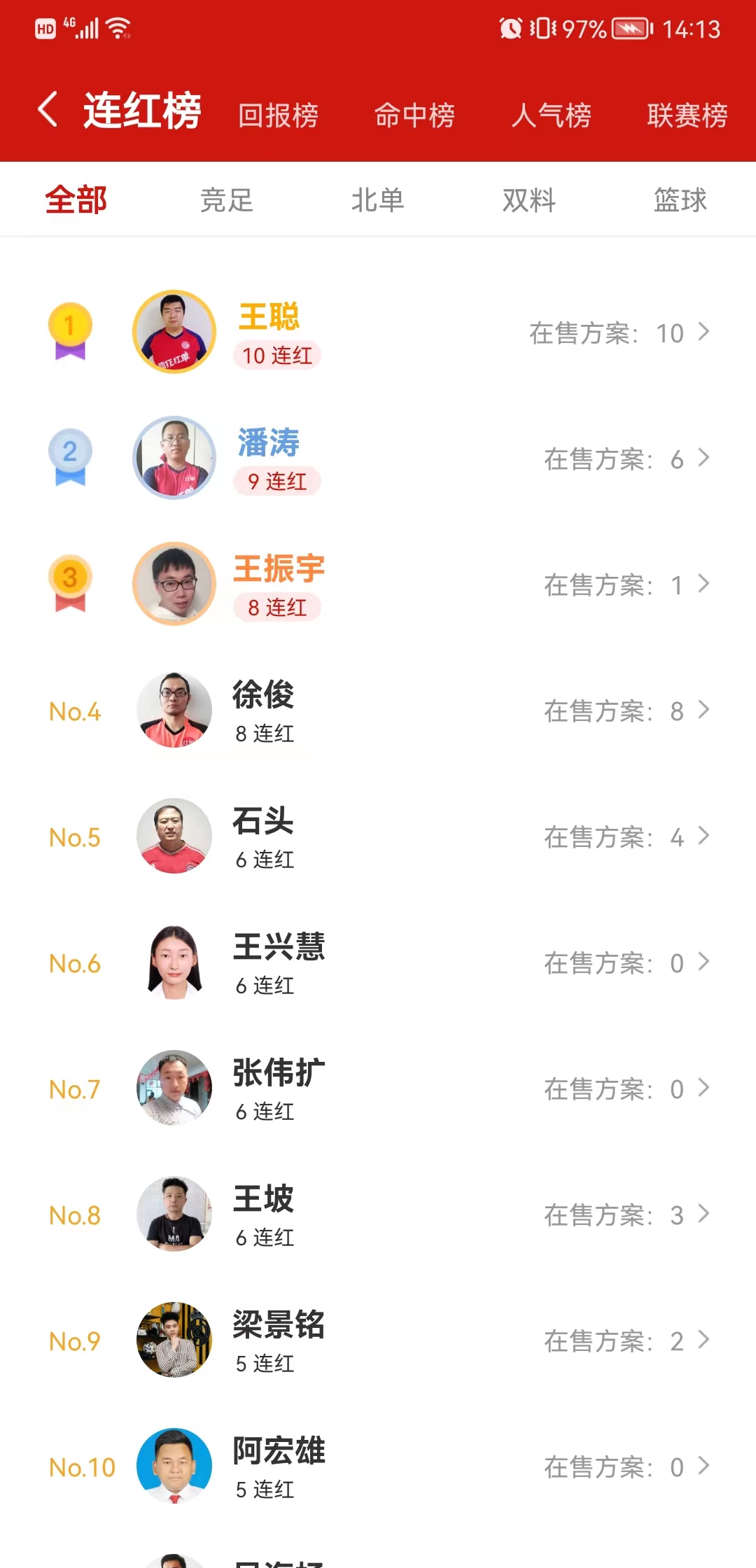The width and height of the screenshot is (756, 1568).
Task: Tap the back arrow in the header
Action: [48, 110]
